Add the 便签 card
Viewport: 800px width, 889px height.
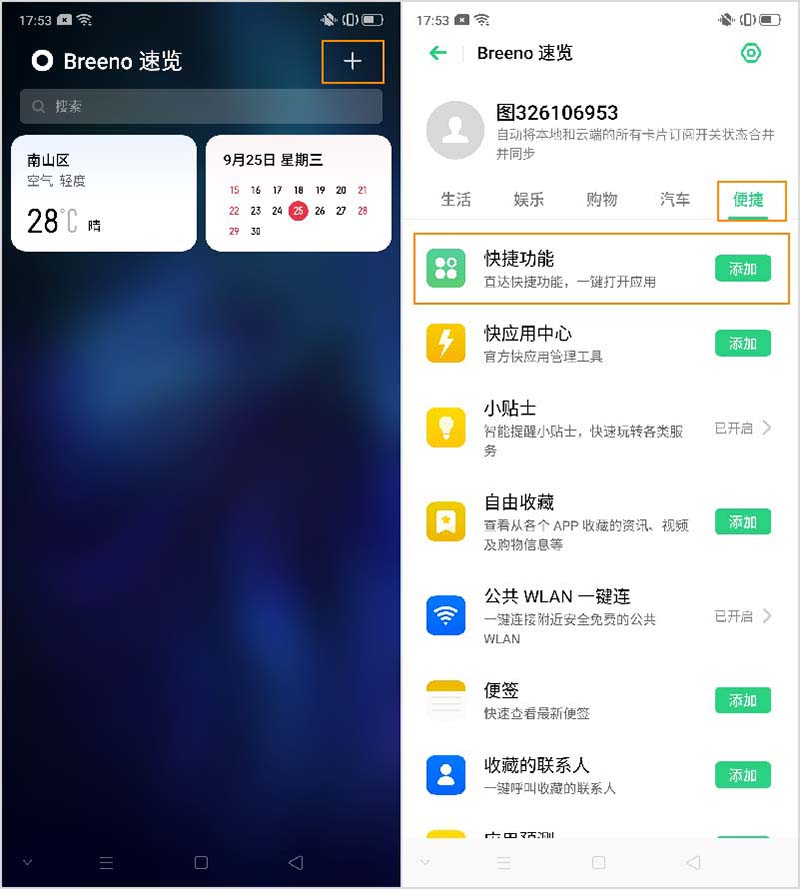coord(742,700)
